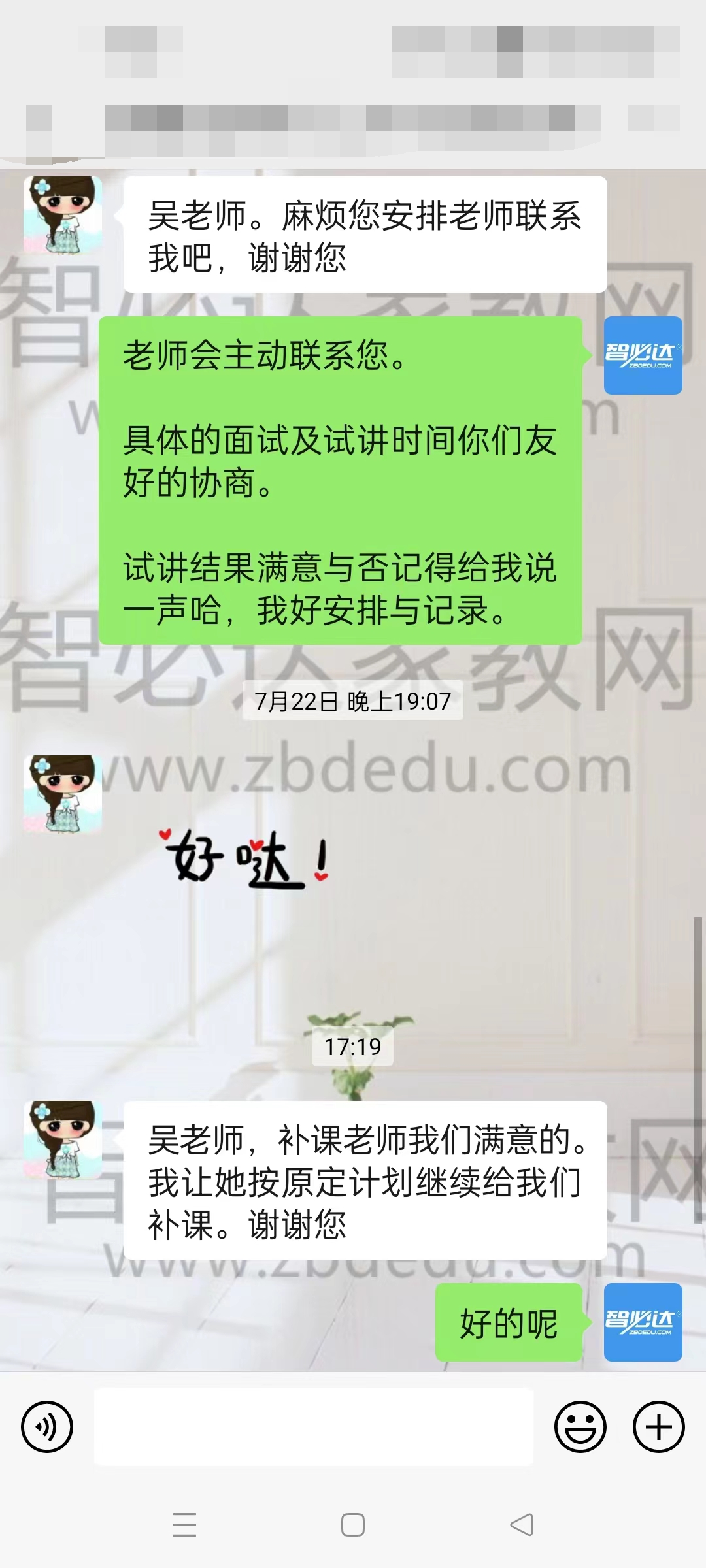Tap the sender avatar beside '好的呢' reply

pyautogui.click(x=643, y=1322)
